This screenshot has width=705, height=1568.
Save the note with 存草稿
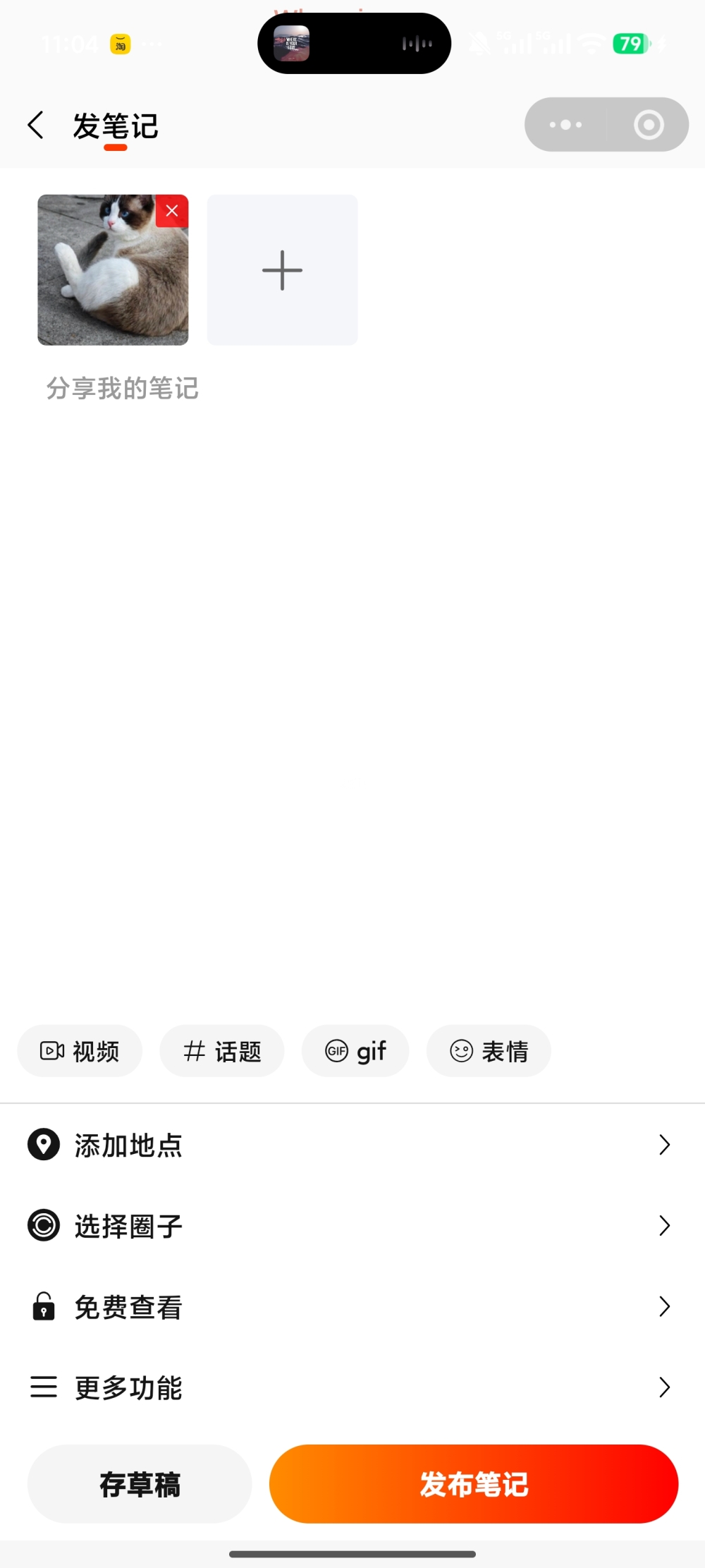[140, 1484]
